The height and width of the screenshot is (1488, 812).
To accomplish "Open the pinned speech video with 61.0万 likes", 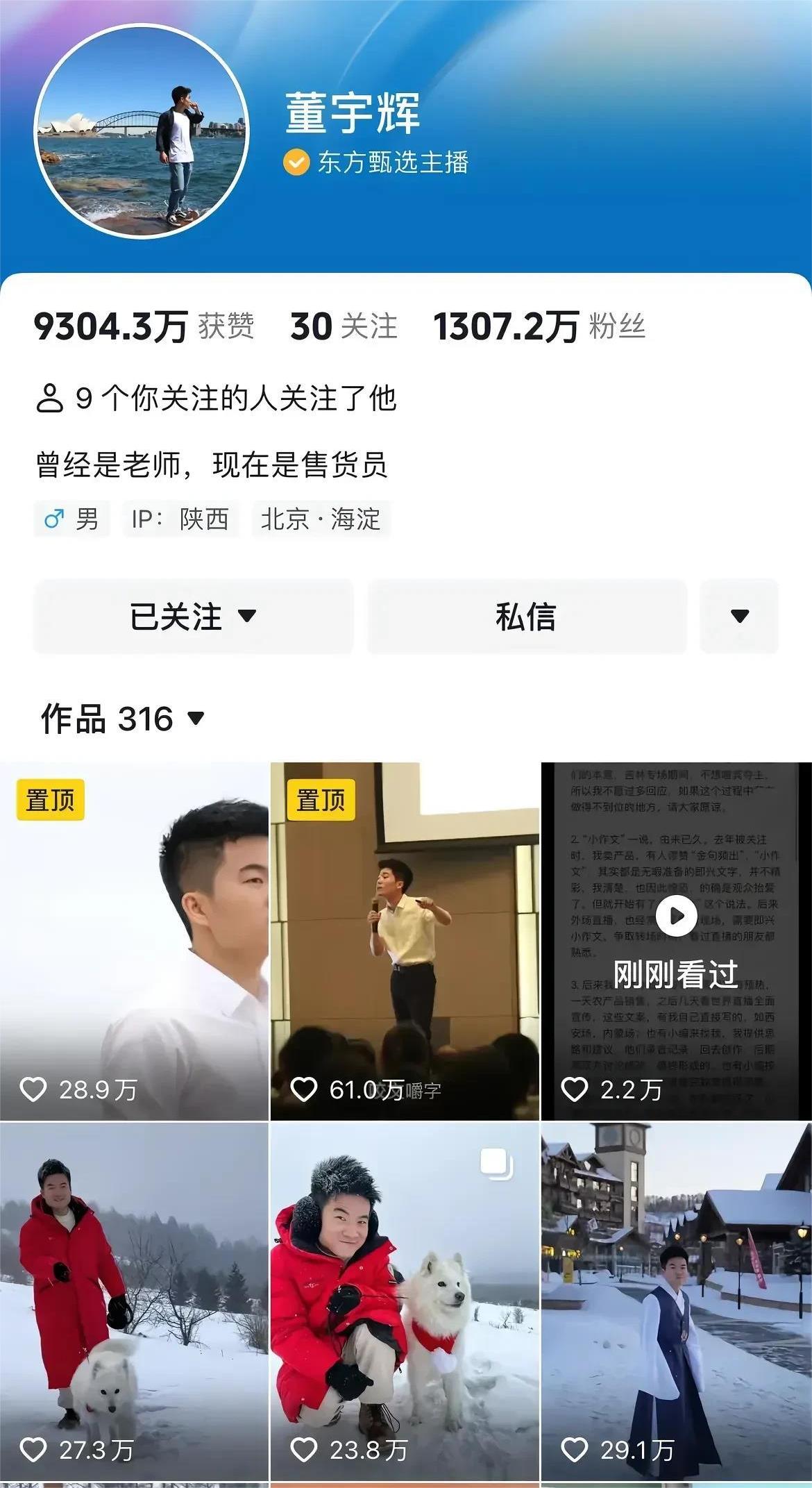I will (405, 941).
